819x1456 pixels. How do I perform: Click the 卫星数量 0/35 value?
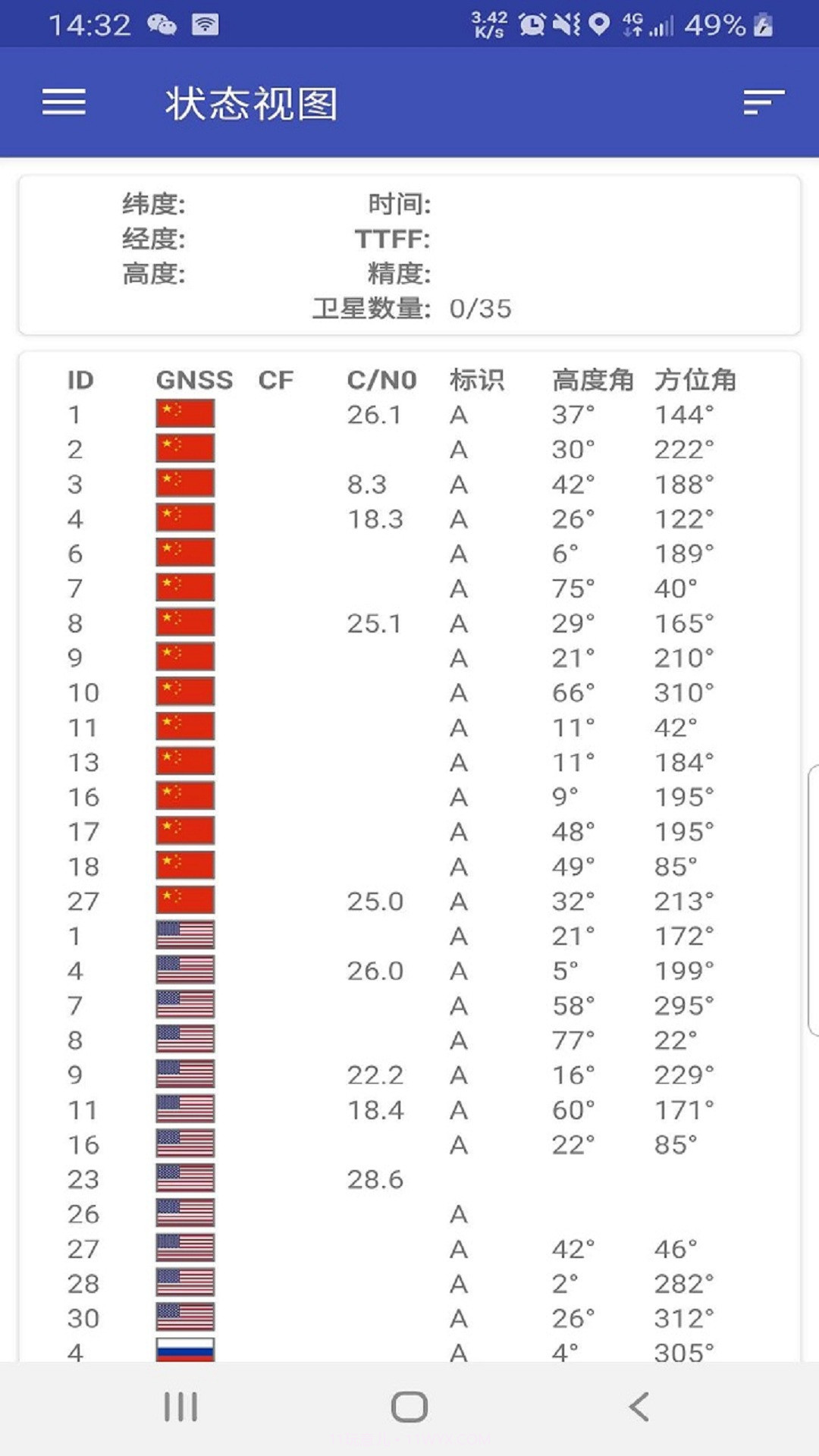point(480,309)
